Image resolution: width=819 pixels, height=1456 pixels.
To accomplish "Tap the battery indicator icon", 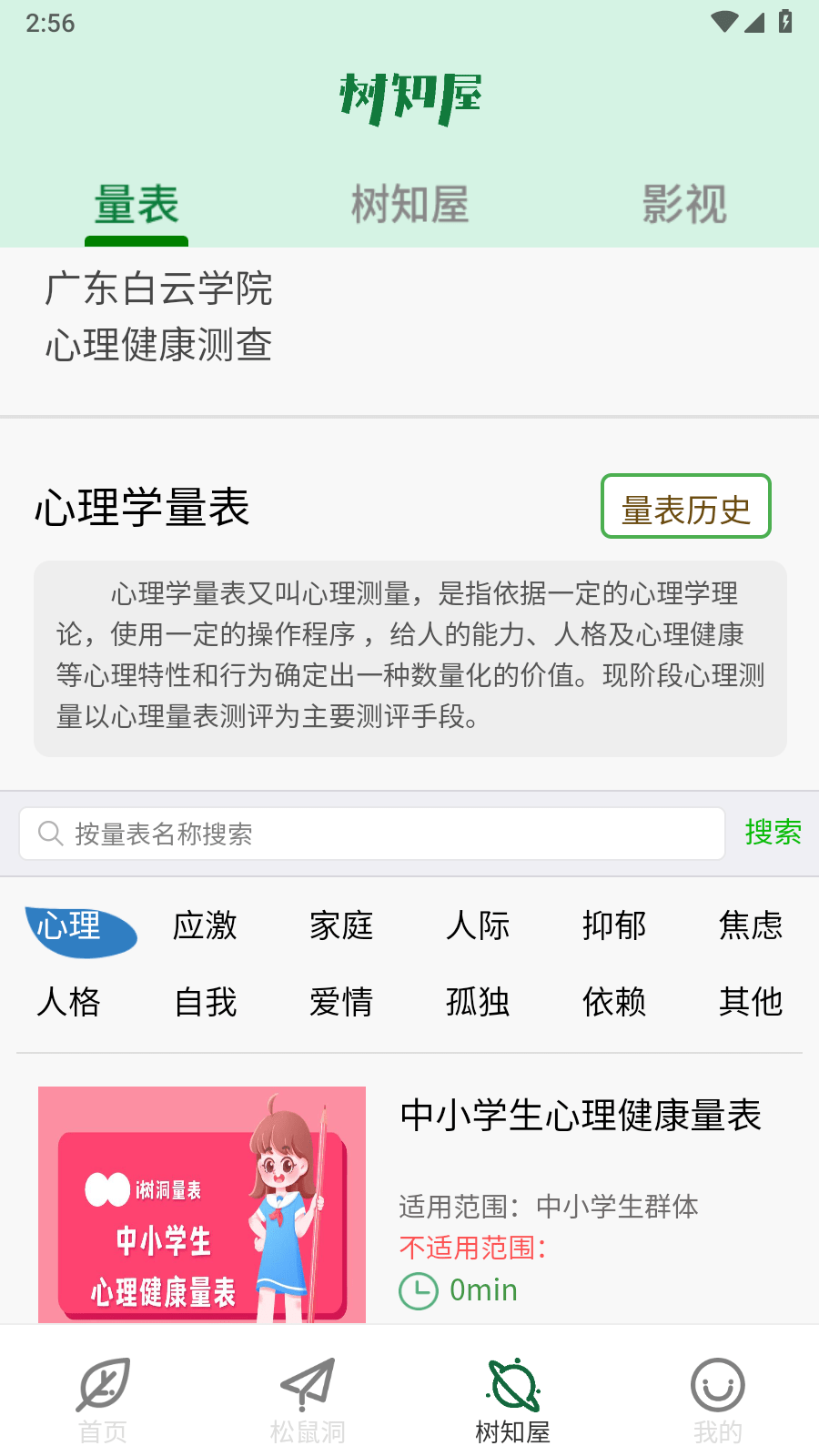I will 787,20.
